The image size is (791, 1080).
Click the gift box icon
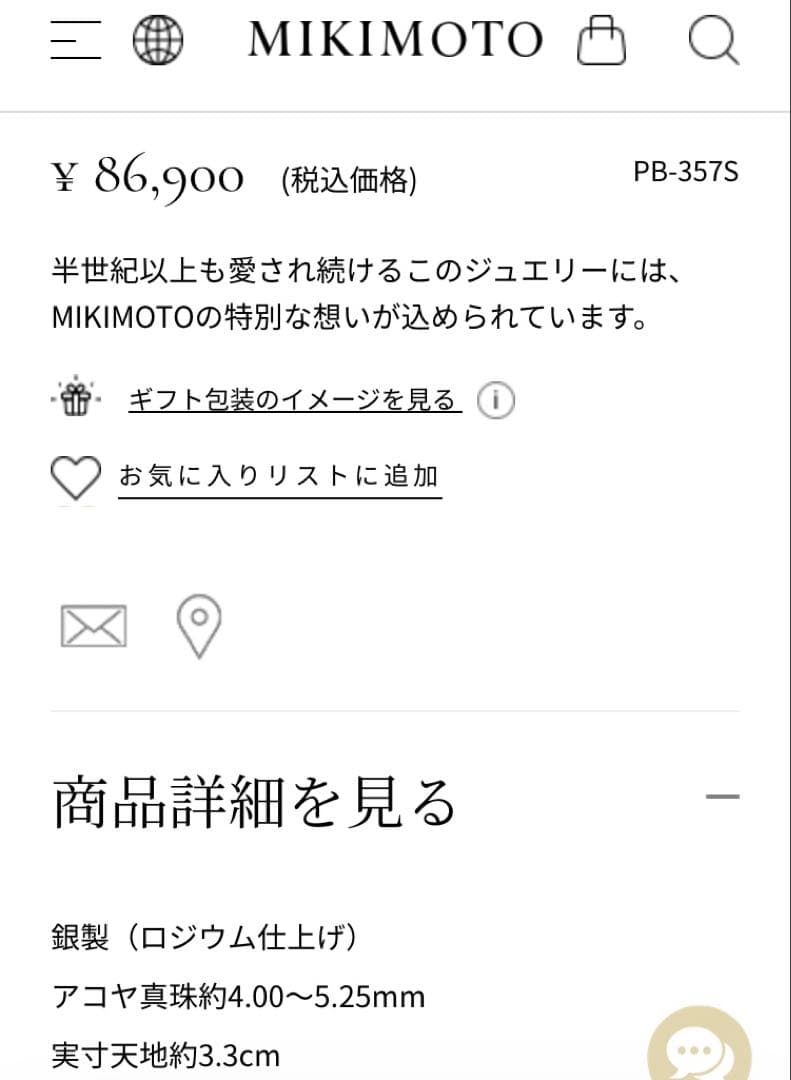(78, 396)
